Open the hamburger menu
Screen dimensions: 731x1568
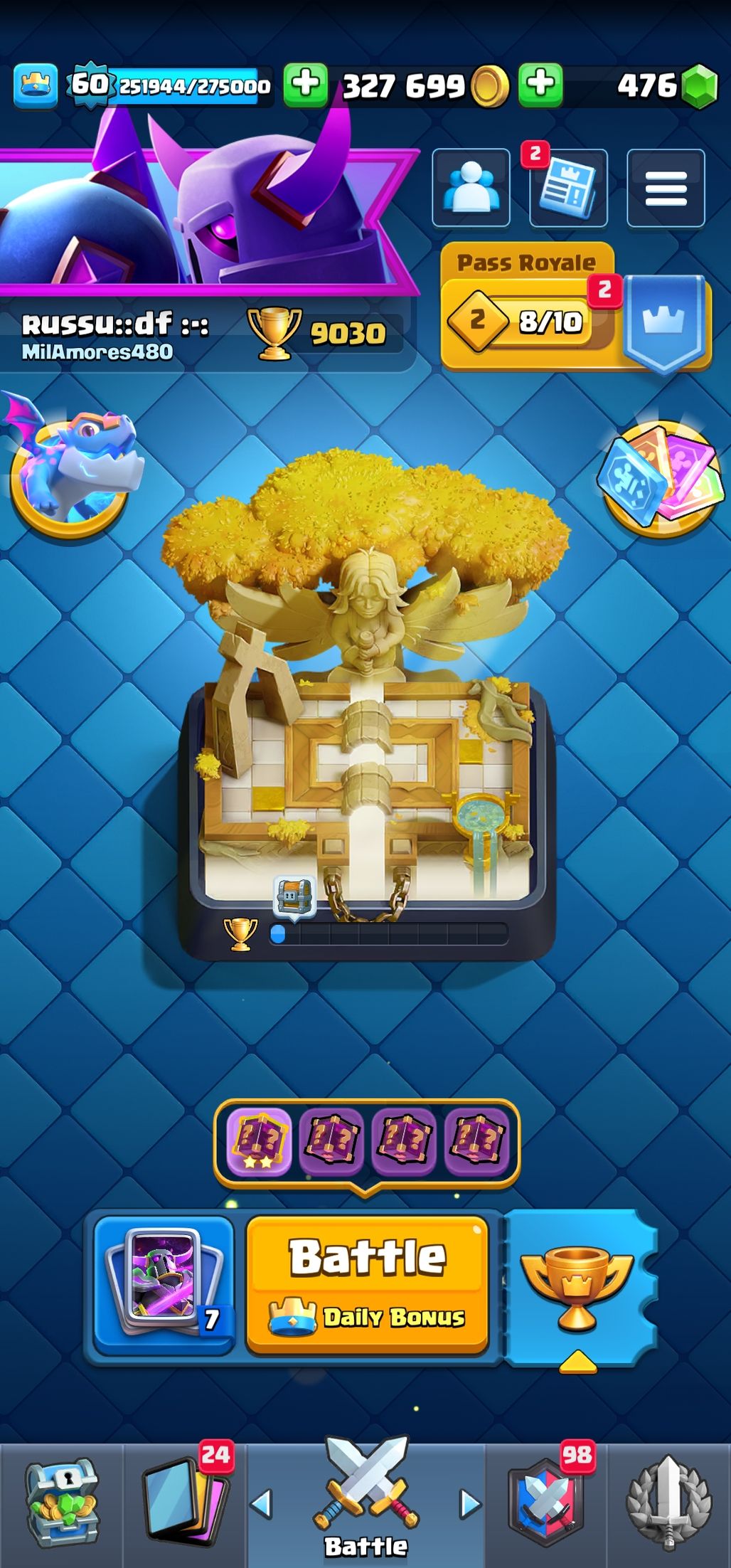coord(666,188)
